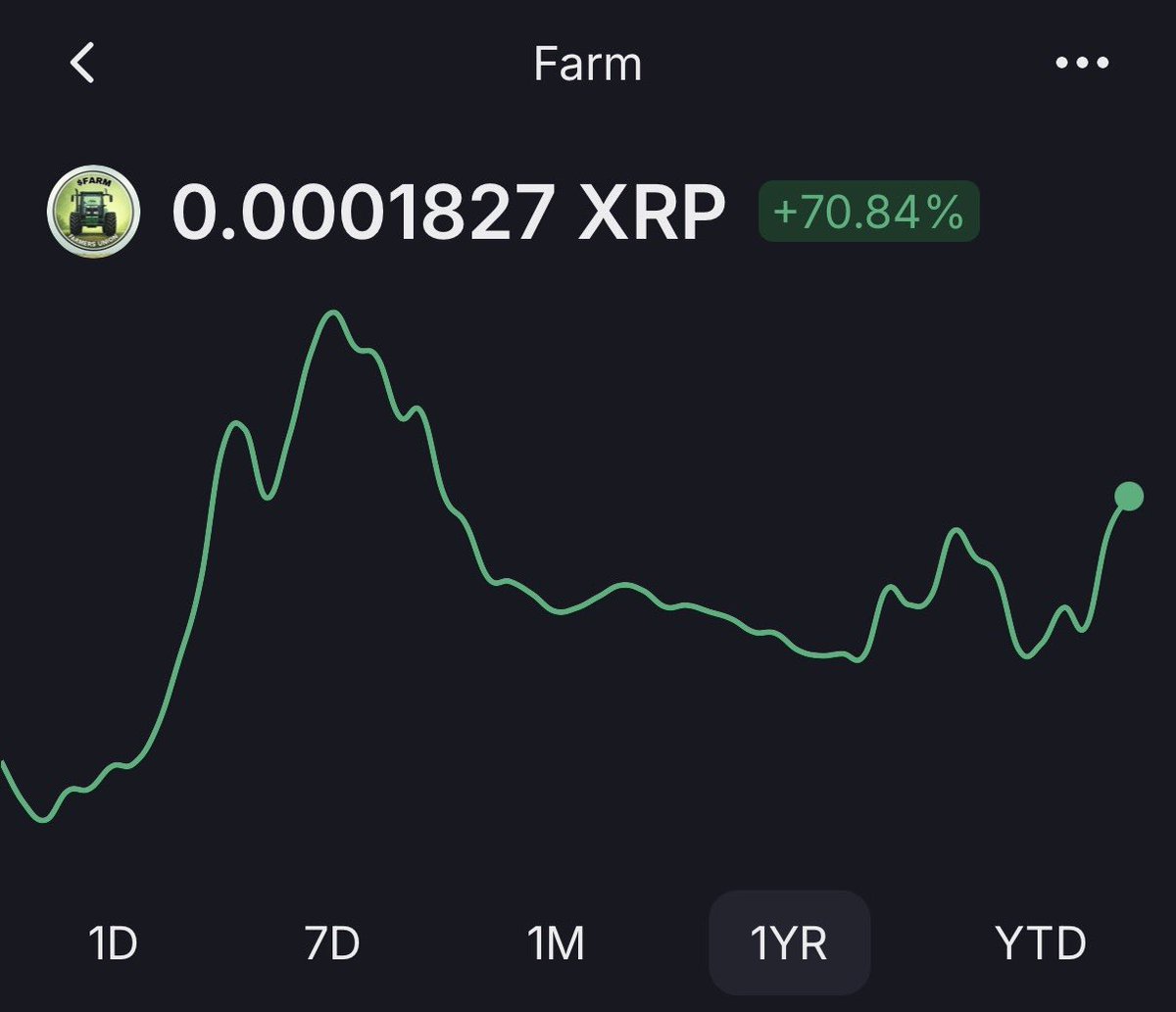This screenshot has width=1176, height=1012.
Task: Choose the 1YR chart range
Action: [x=789, y=944]
